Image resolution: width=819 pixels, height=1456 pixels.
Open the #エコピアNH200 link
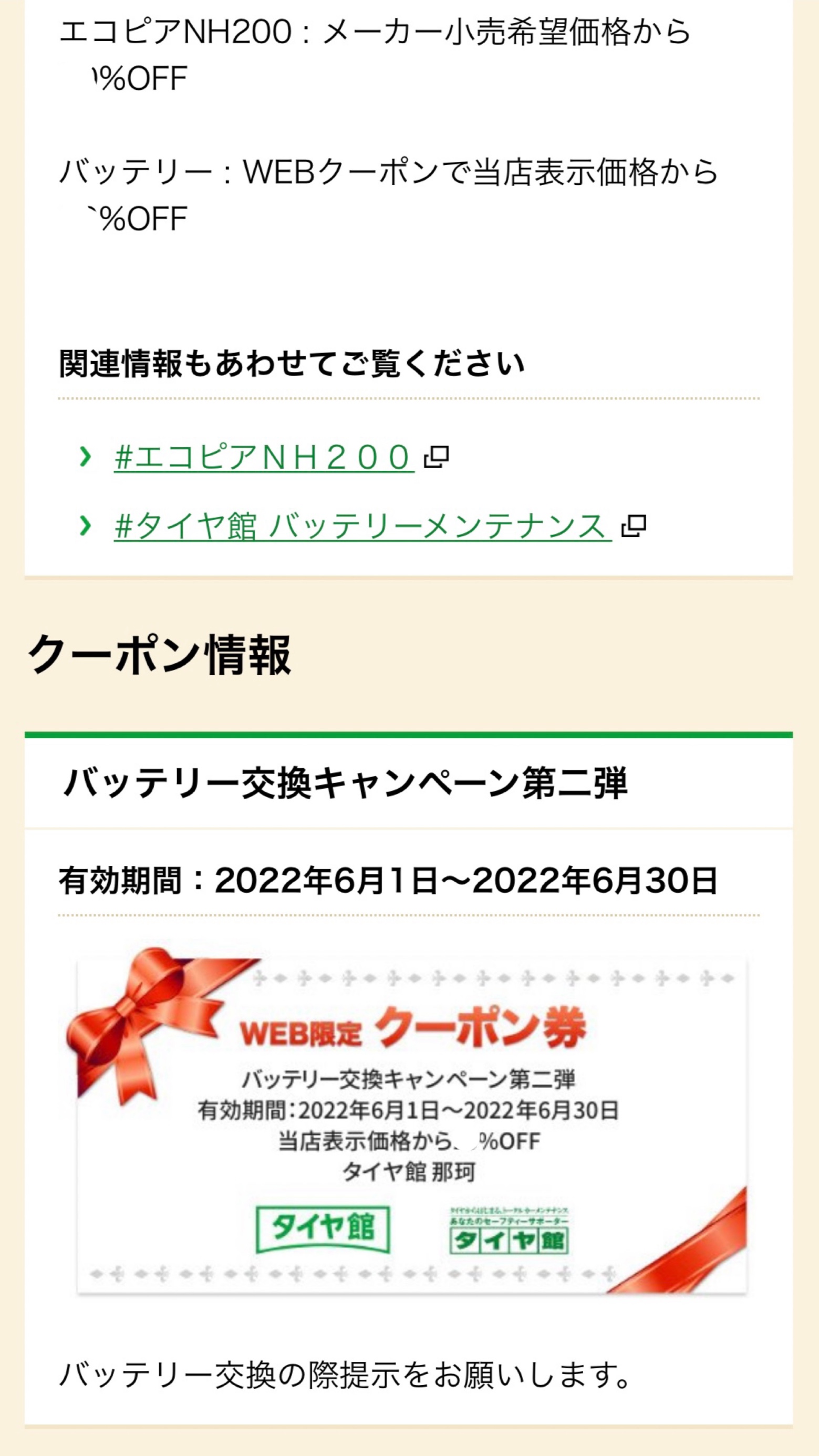pyautogui.click(x=264, y=457)
